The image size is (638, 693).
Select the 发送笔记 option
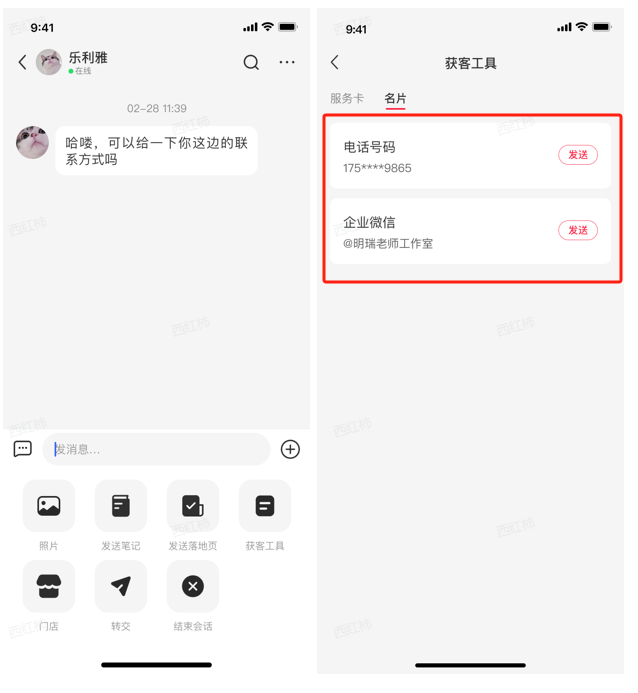(x=121, y=507)
